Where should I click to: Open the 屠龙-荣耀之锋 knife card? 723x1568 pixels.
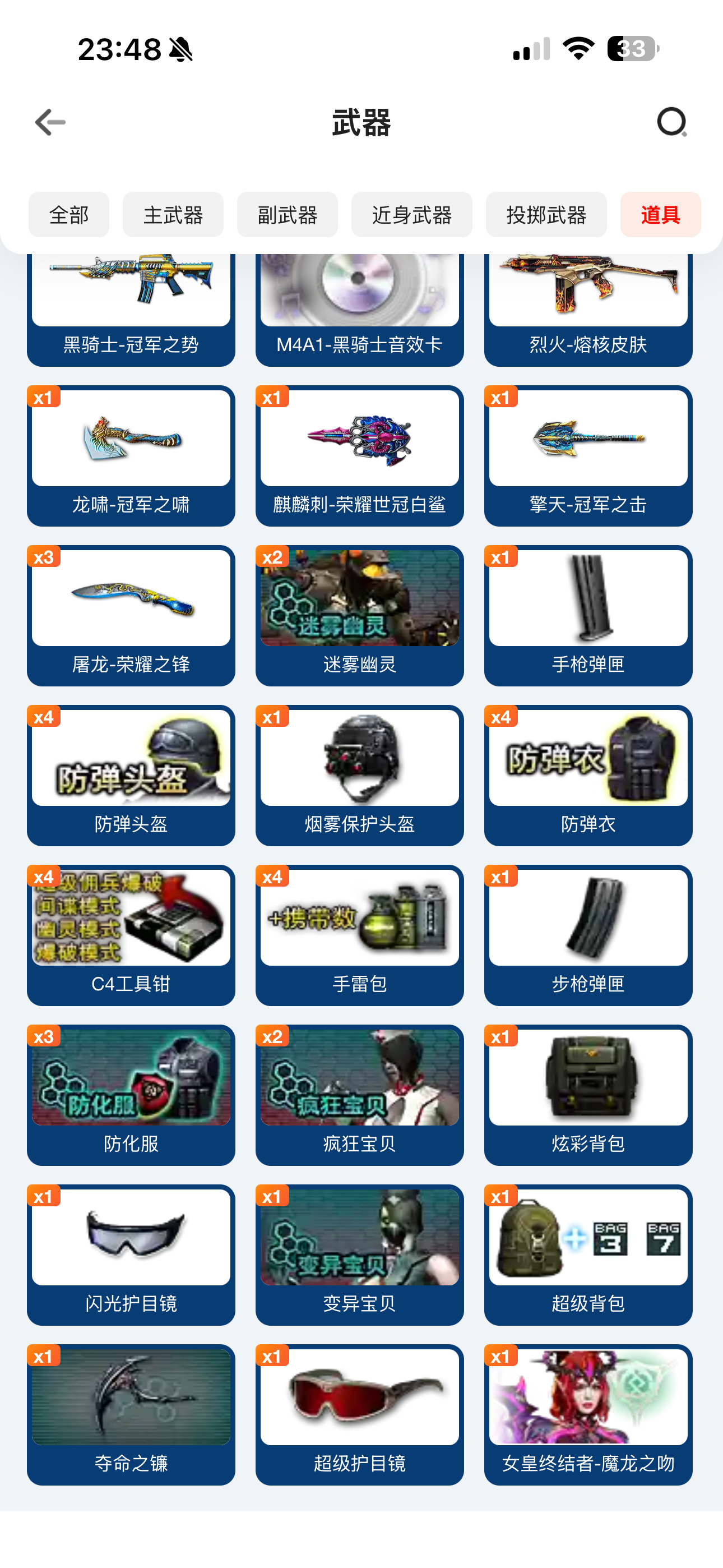[131, 615]
